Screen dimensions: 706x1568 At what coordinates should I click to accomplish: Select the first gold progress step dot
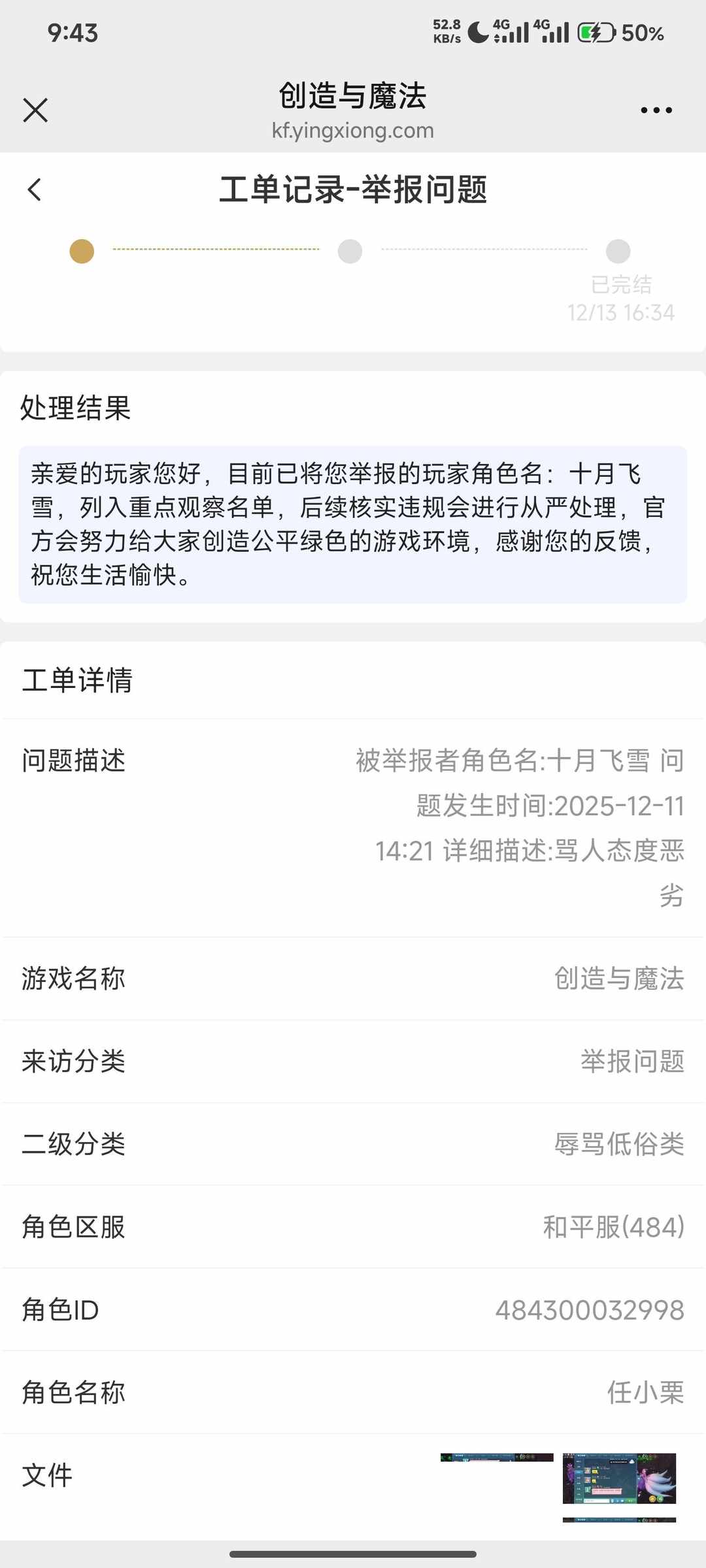[x=80, y=251]
